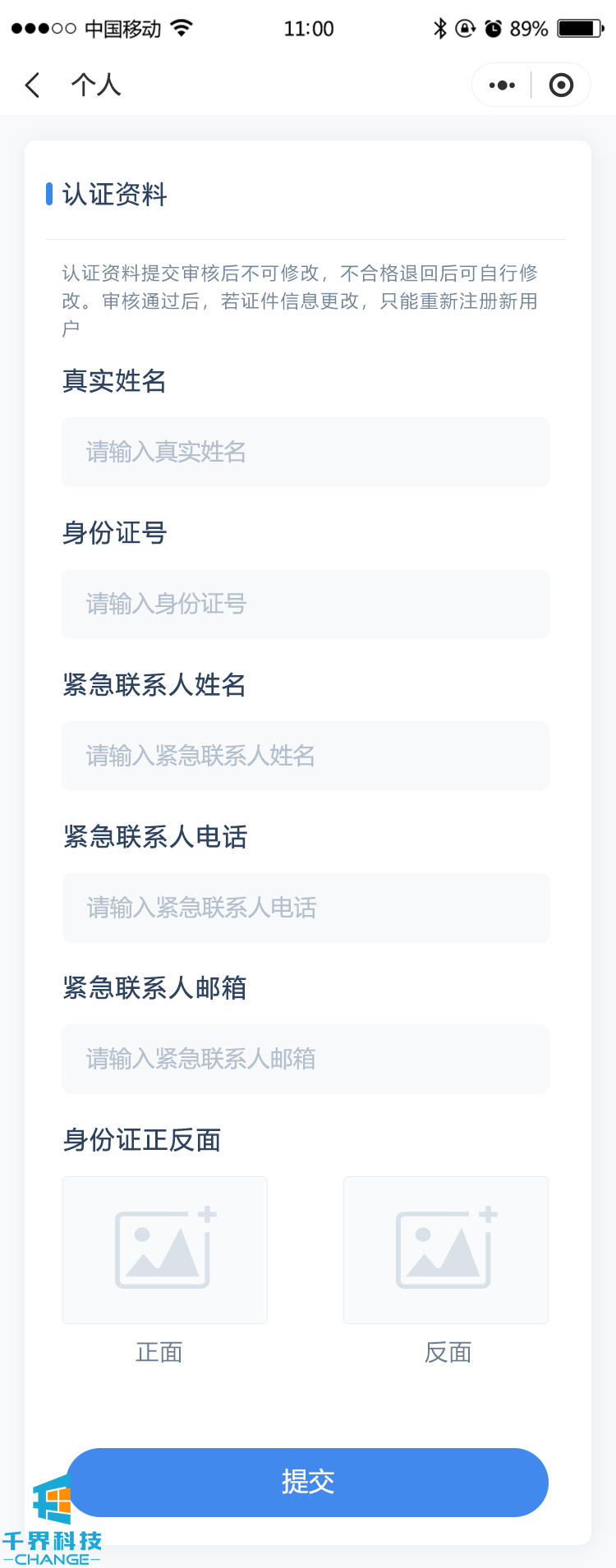Open the mini program more-options menu

[502, 85]
